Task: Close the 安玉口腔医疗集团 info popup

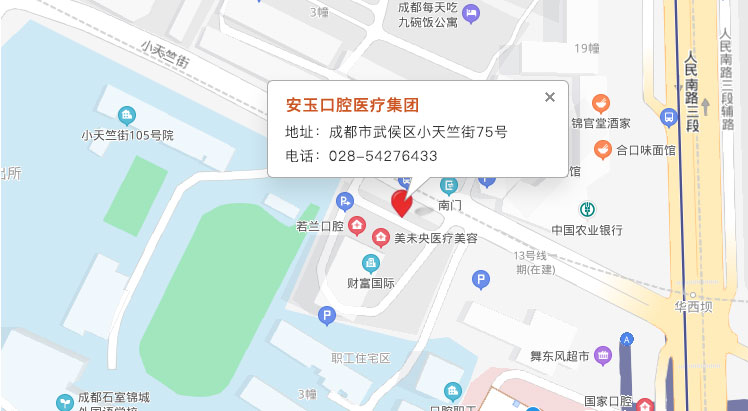Action: click(549, 97)
